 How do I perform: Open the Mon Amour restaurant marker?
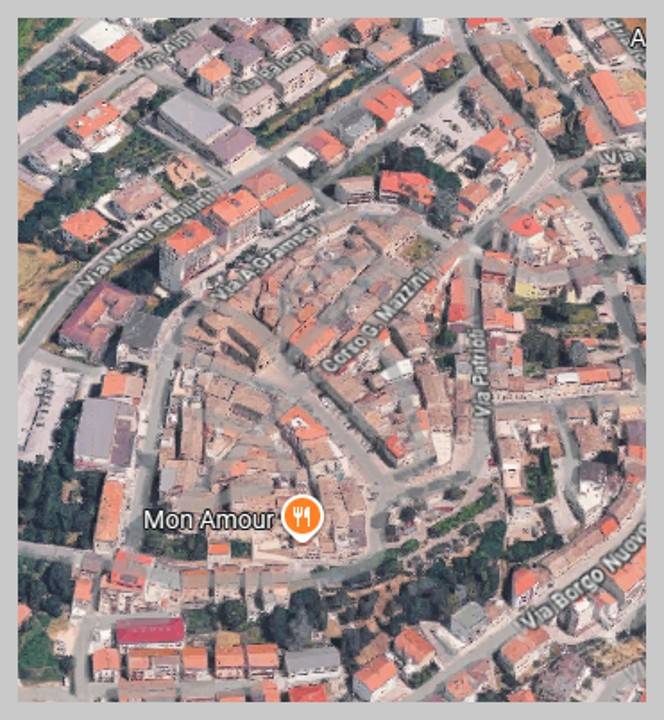tap(301, 517)
